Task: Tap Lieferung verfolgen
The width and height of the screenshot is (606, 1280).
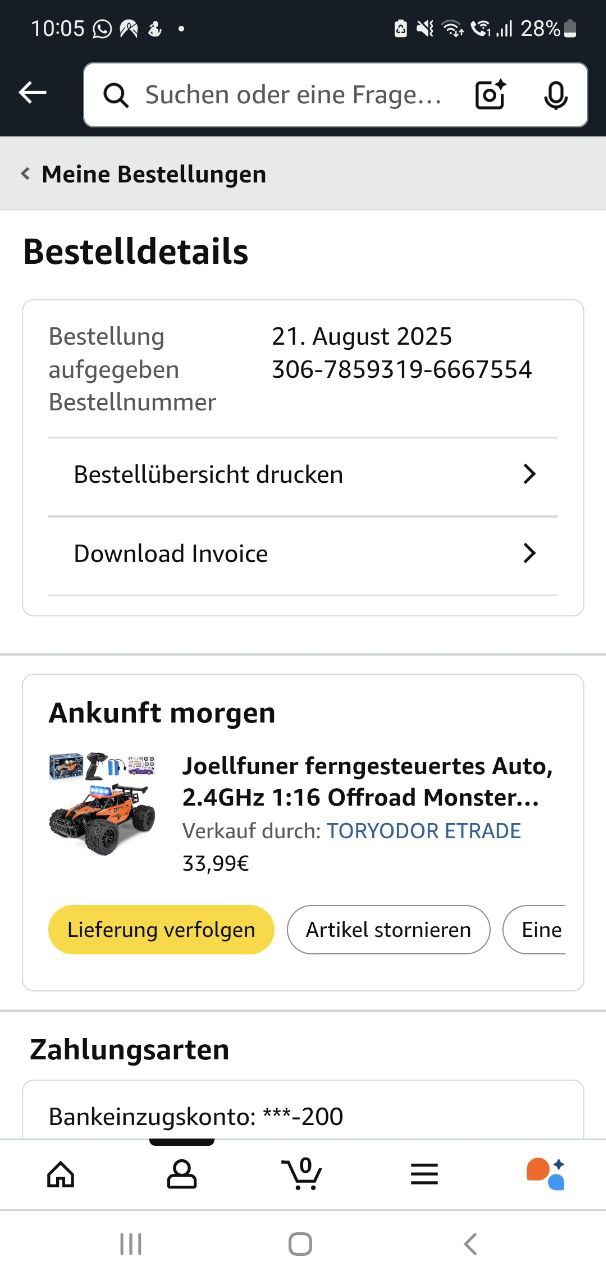Action: (161, 930)
